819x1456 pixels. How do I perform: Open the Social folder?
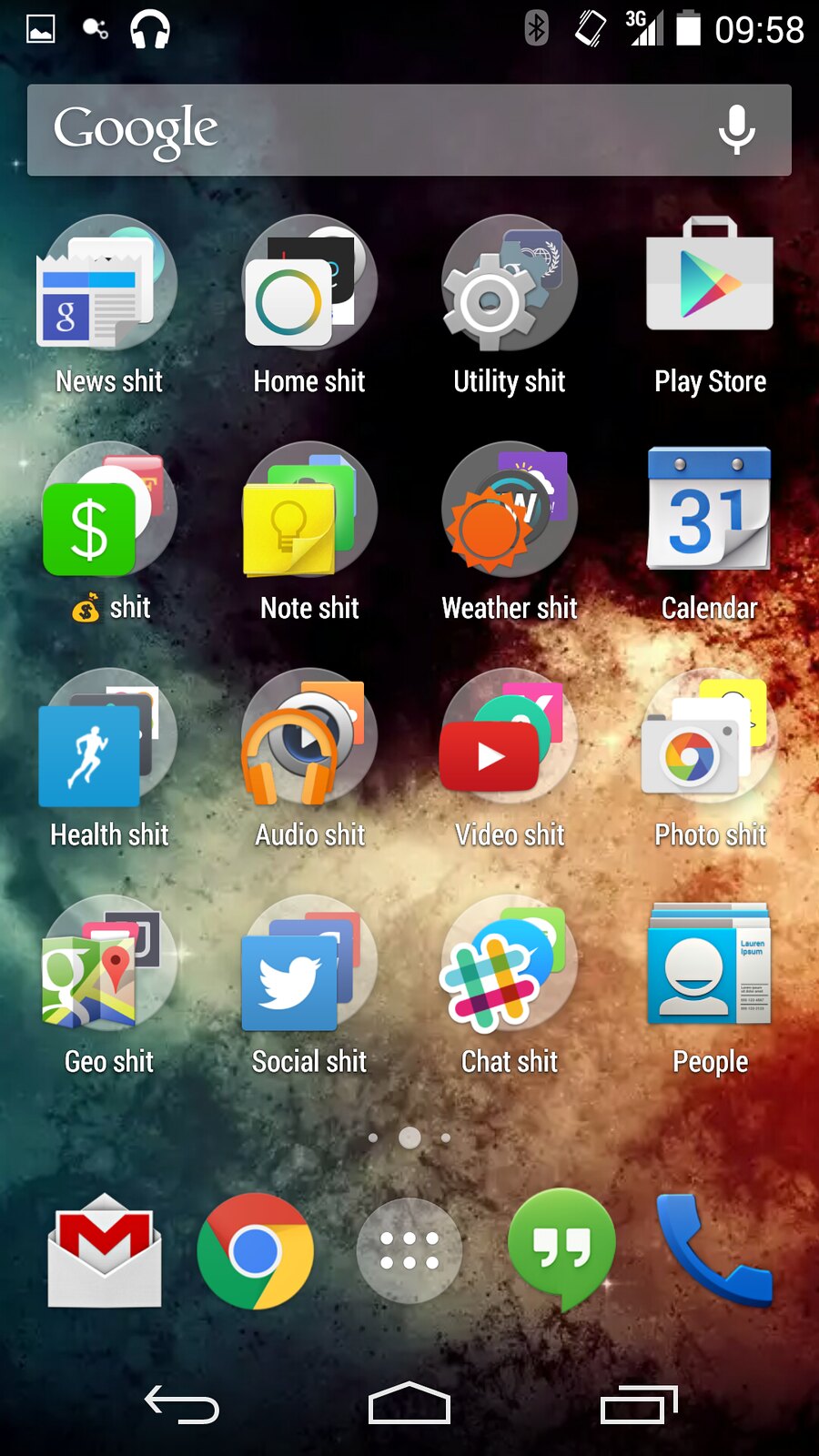click(309, 965)
